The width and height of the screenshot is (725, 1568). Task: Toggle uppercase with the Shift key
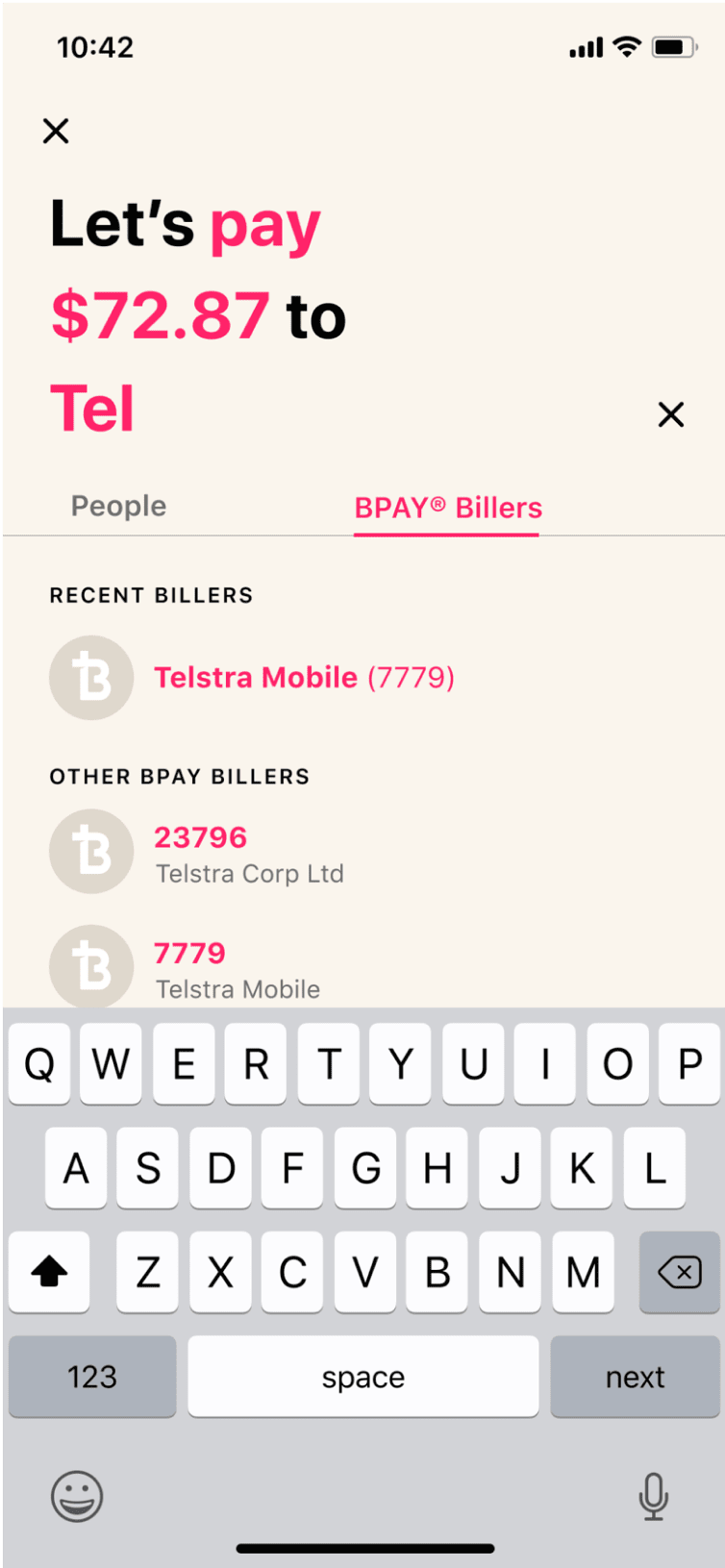[x=48, y=1273]
